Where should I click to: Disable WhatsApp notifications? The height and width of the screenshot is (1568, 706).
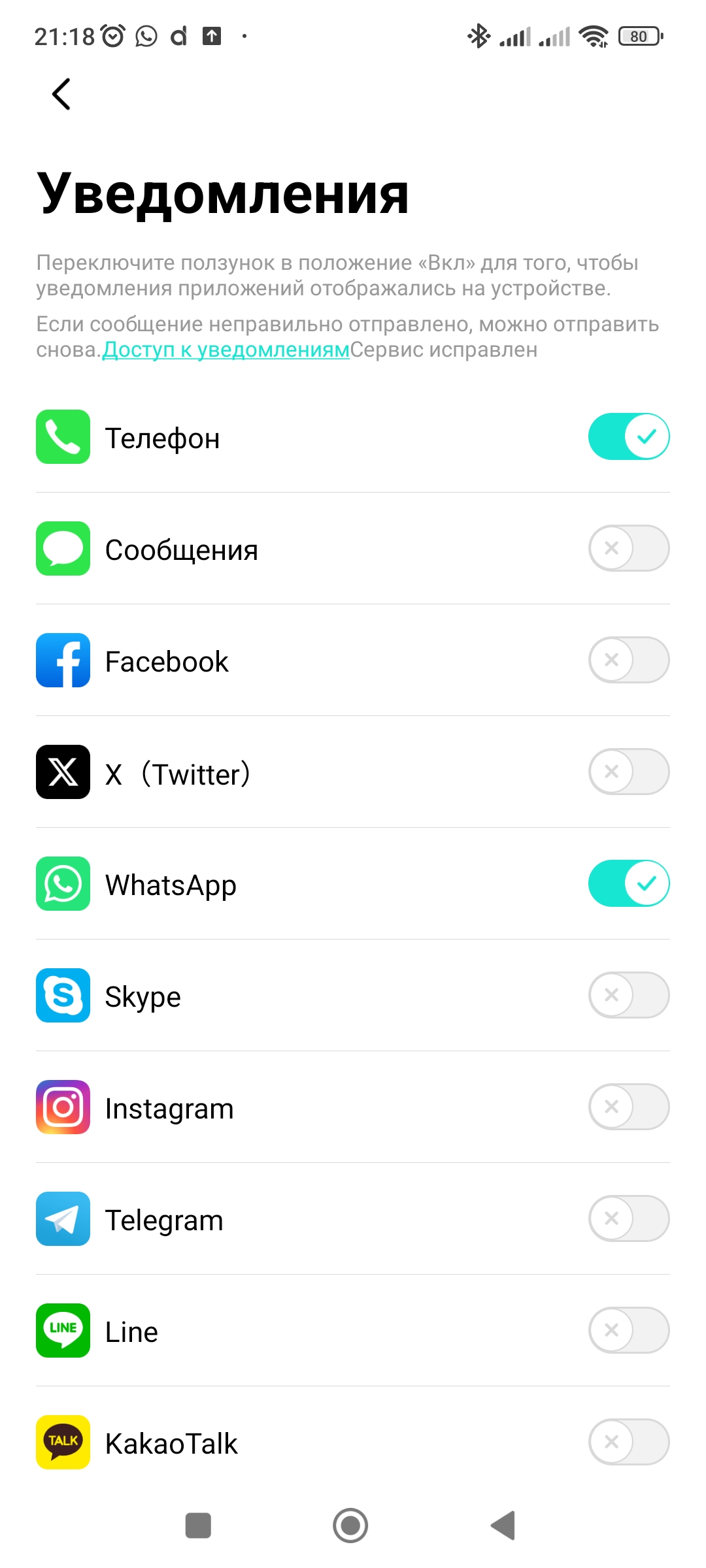click(629, 883)
